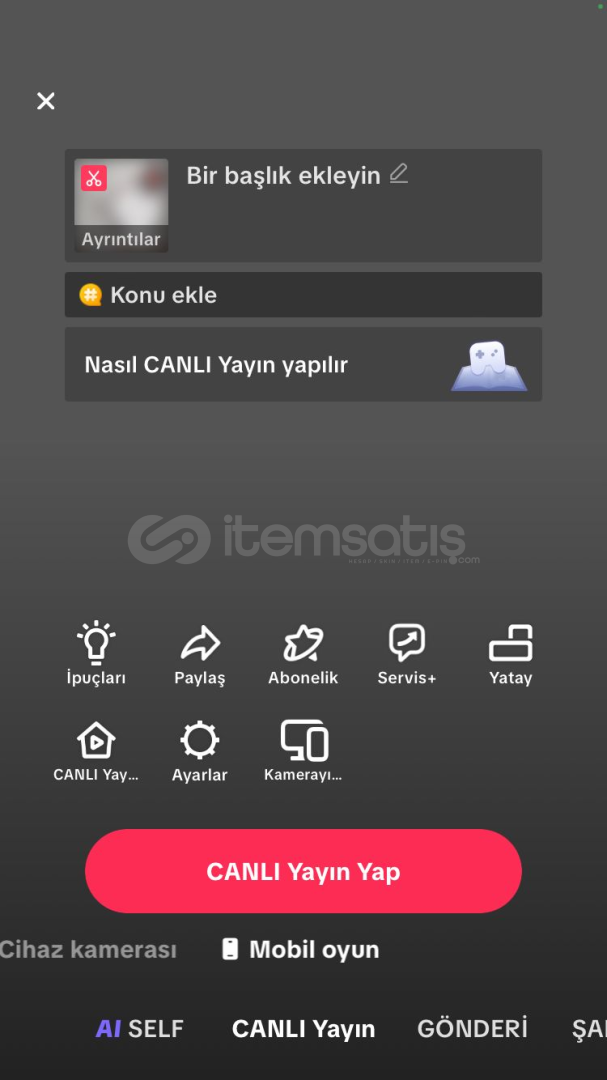Screen dimensions: 607x1080
Task: Select Mobil oyun source
Action: coord(300,949)
